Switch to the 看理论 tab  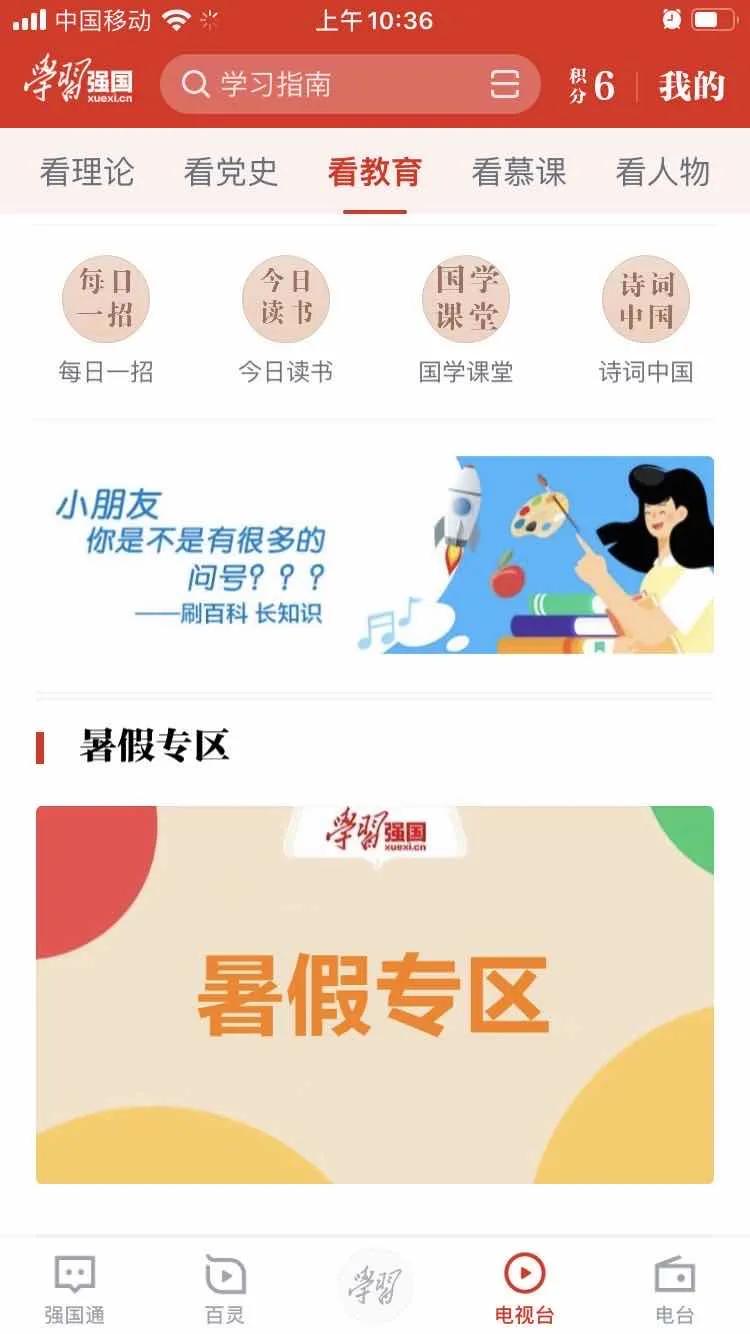click(x=86, y=172)
